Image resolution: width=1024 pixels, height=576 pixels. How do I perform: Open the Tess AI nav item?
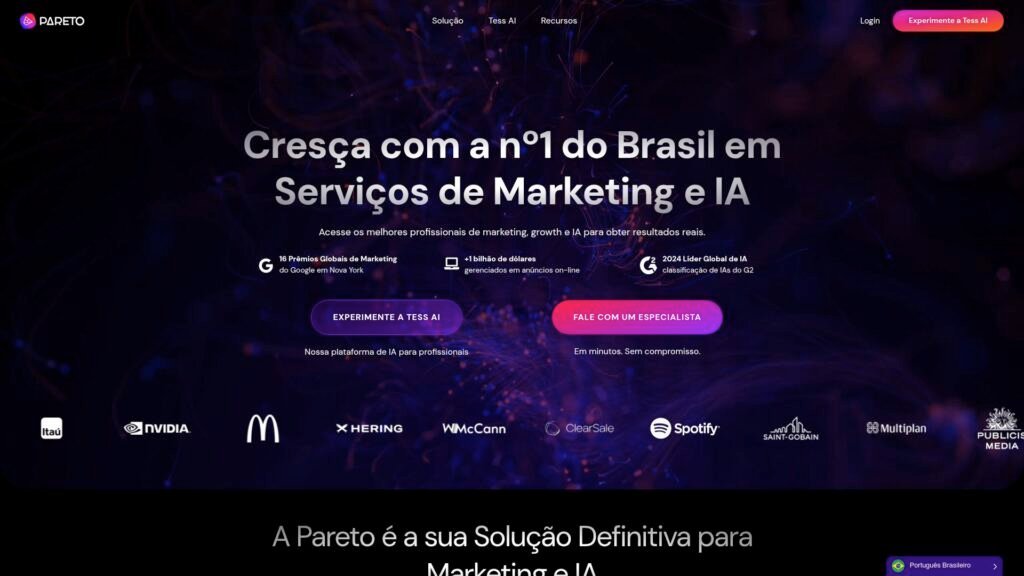point(502,20)
